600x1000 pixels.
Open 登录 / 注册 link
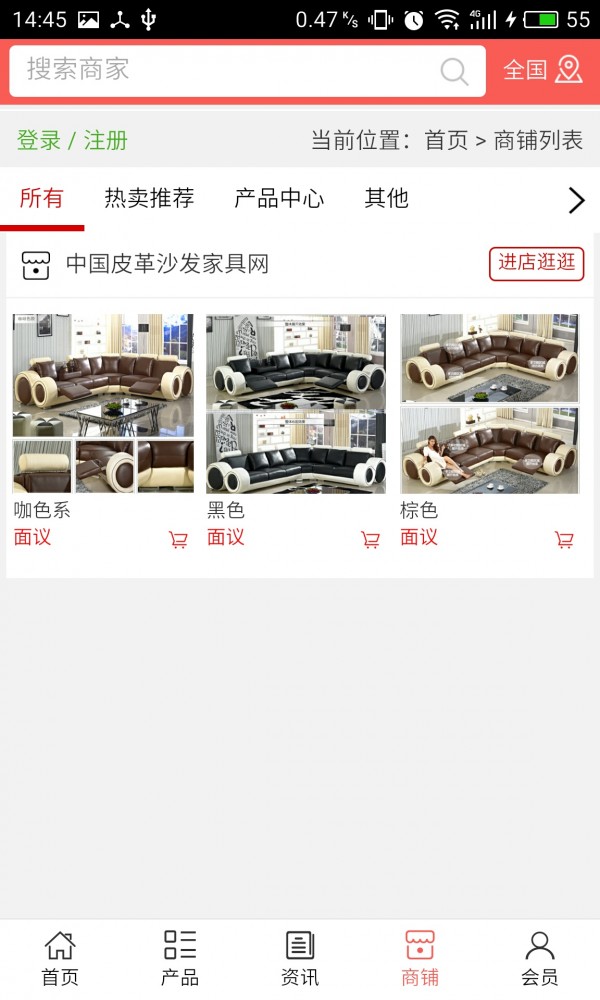click(x=72, y=140)
